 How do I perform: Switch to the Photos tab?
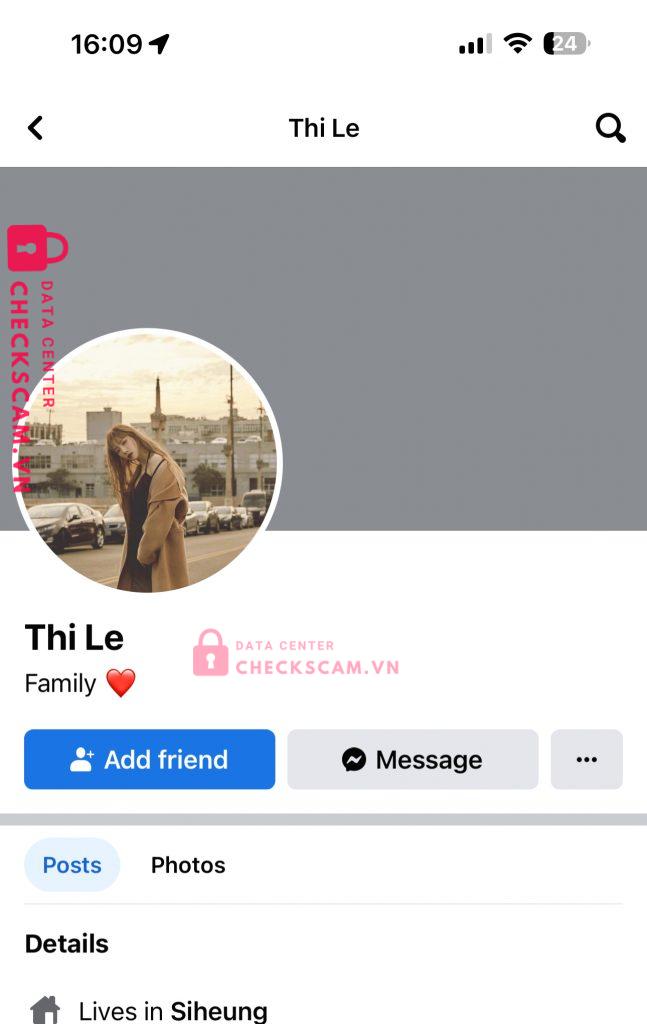188,865
